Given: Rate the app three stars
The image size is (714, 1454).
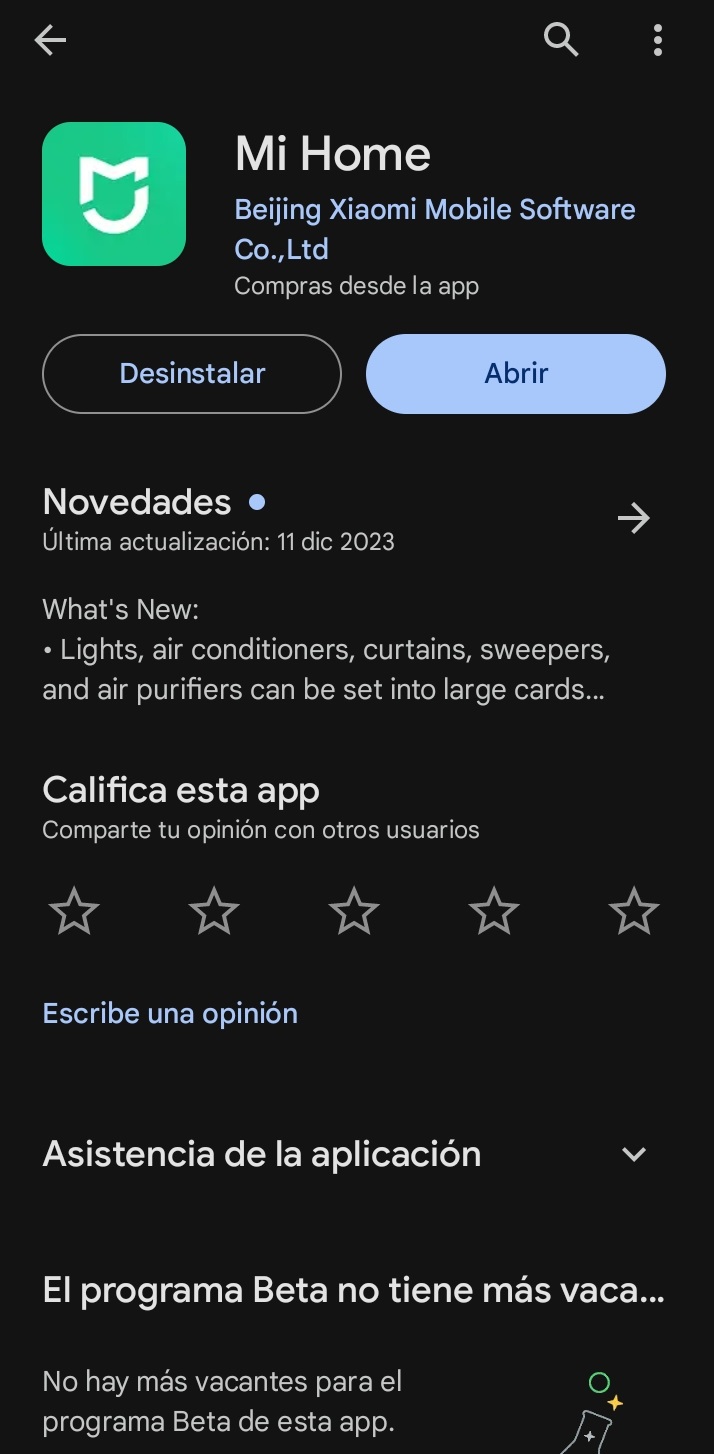Looking at the screenshot, I should tap(354, 912).
